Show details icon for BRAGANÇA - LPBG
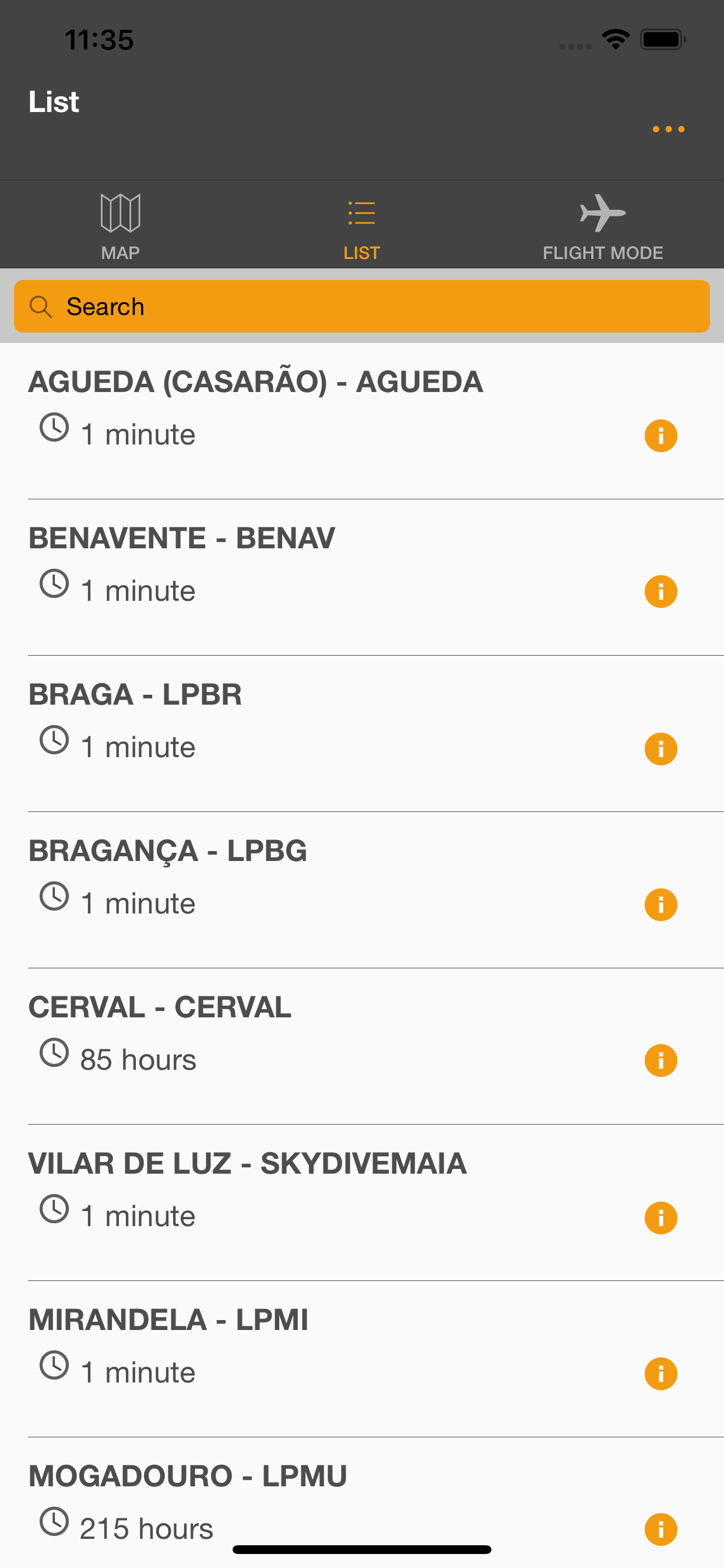 [x=660, y=905]
